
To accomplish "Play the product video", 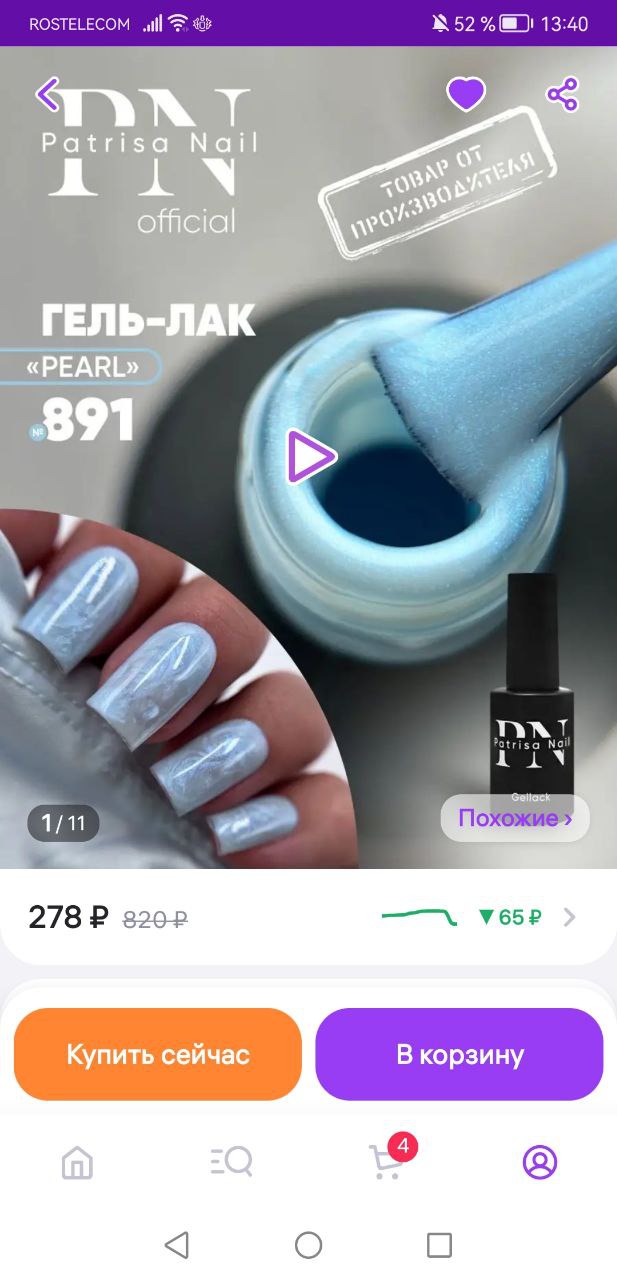I will (x=311, y=457).
